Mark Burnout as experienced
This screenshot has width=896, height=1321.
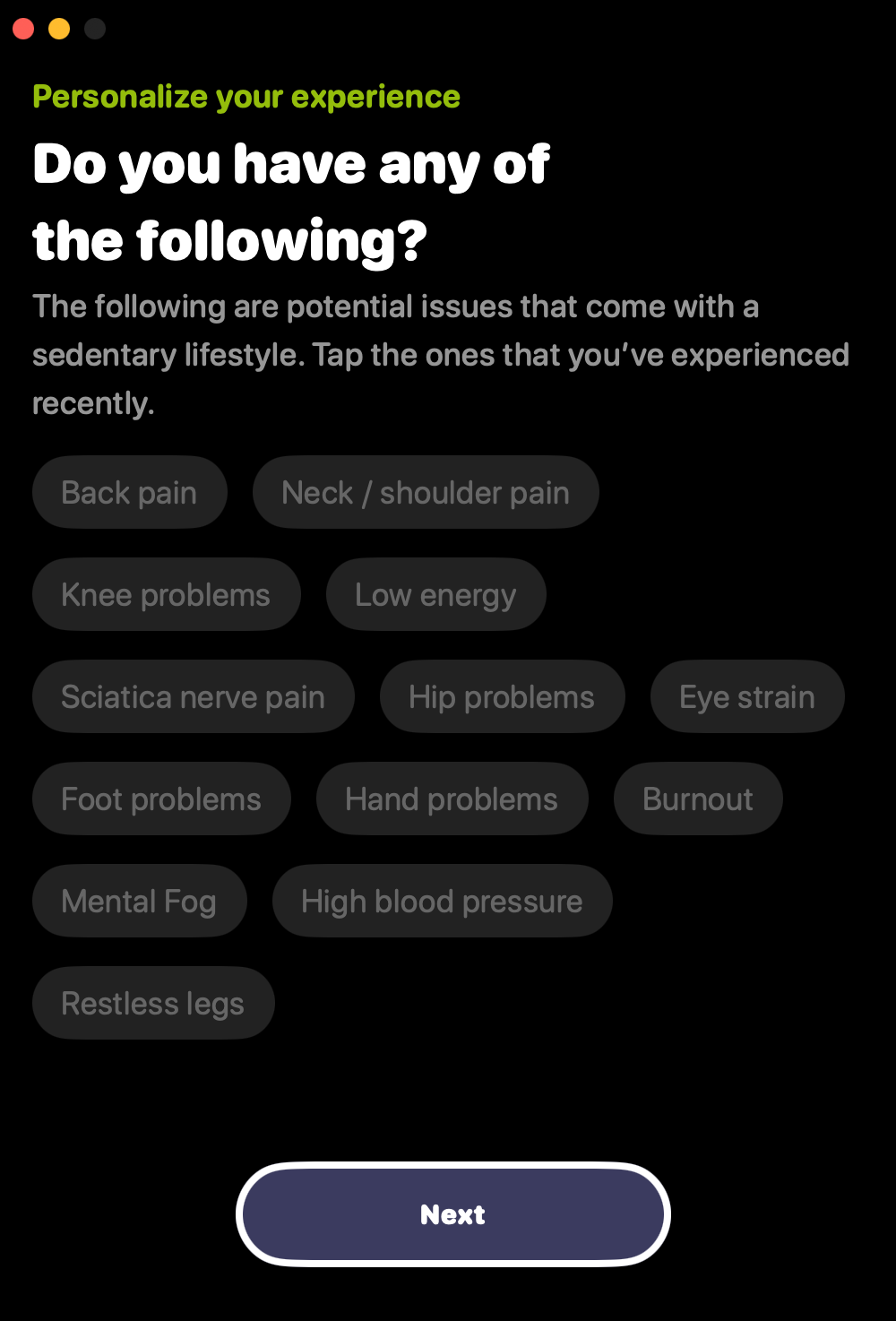pyautogui.click(x=698, y=799)
